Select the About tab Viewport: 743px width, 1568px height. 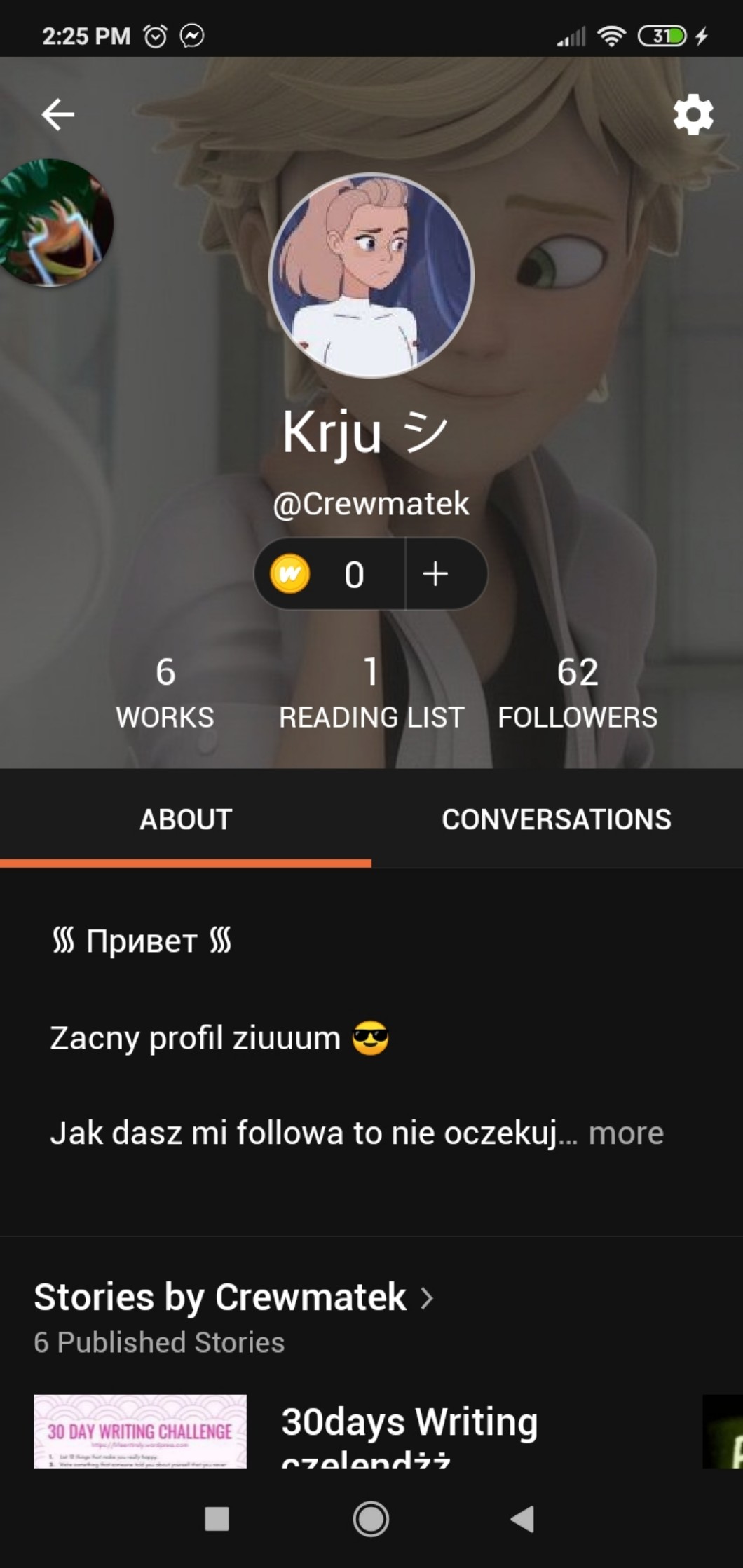[186, 819]
